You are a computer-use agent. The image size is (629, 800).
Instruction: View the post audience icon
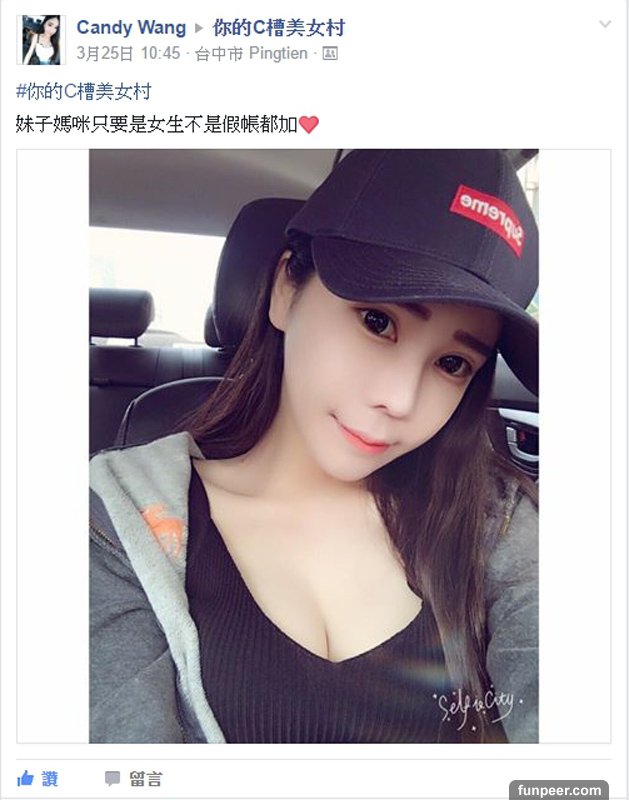tap(330, 53)
